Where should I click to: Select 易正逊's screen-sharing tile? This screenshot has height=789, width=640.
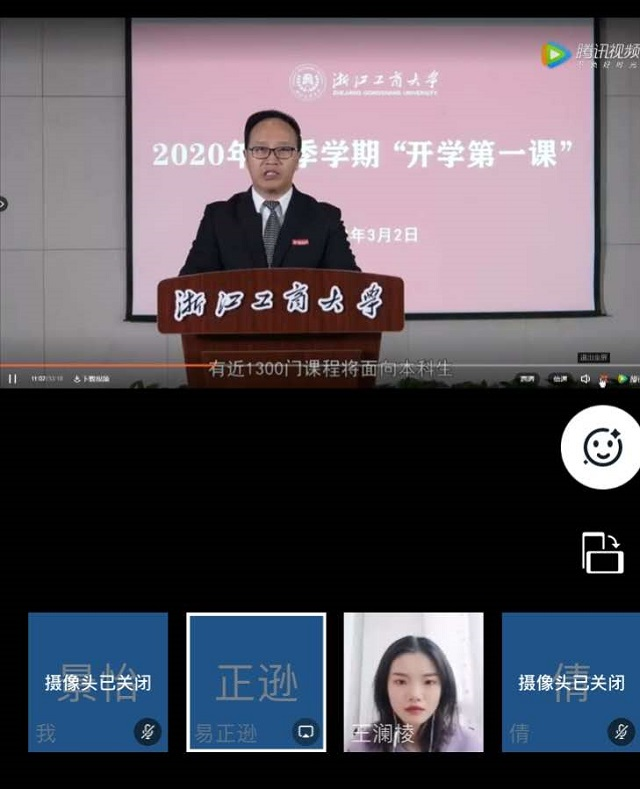256,682
